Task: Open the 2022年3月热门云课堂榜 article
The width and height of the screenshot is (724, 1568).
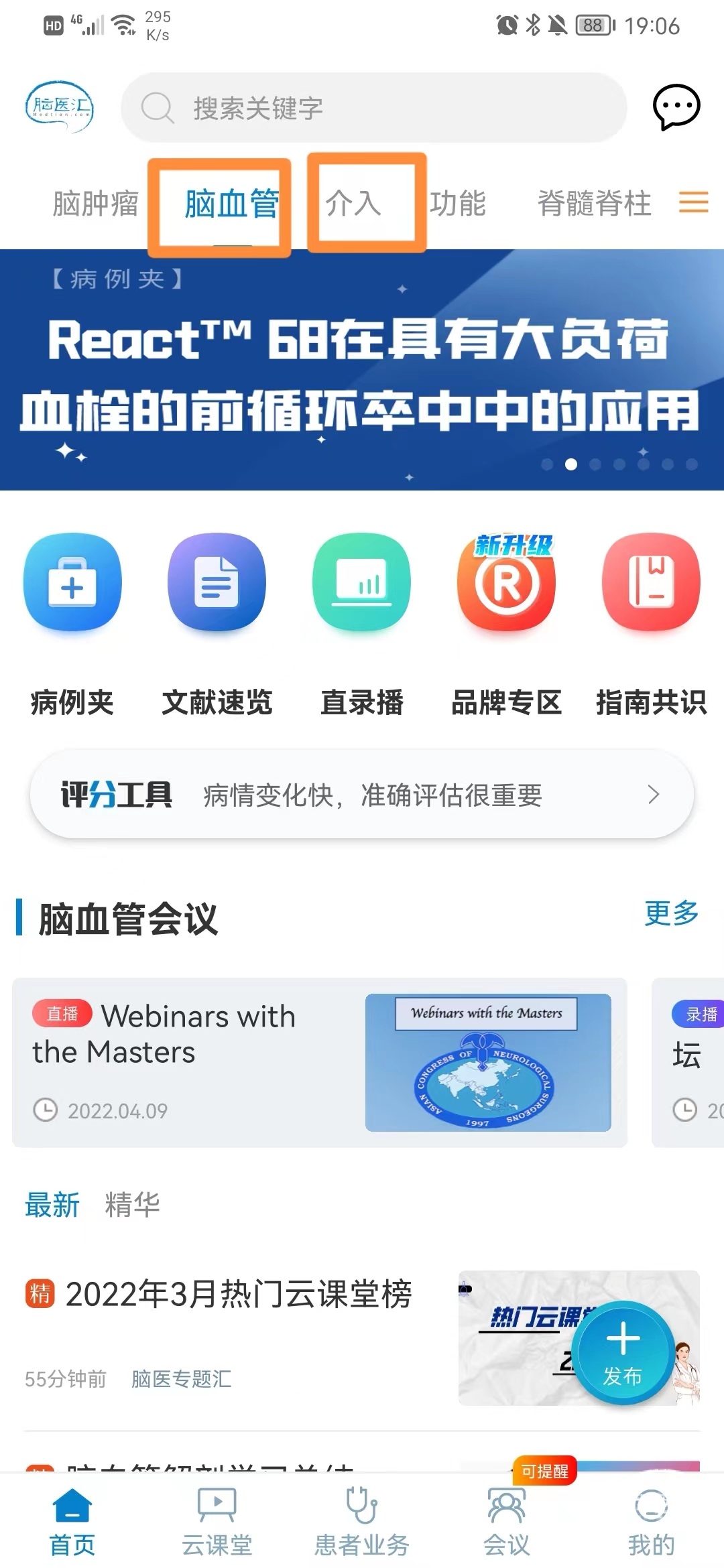Action: pyautogui.click(x=239, y=1295)
